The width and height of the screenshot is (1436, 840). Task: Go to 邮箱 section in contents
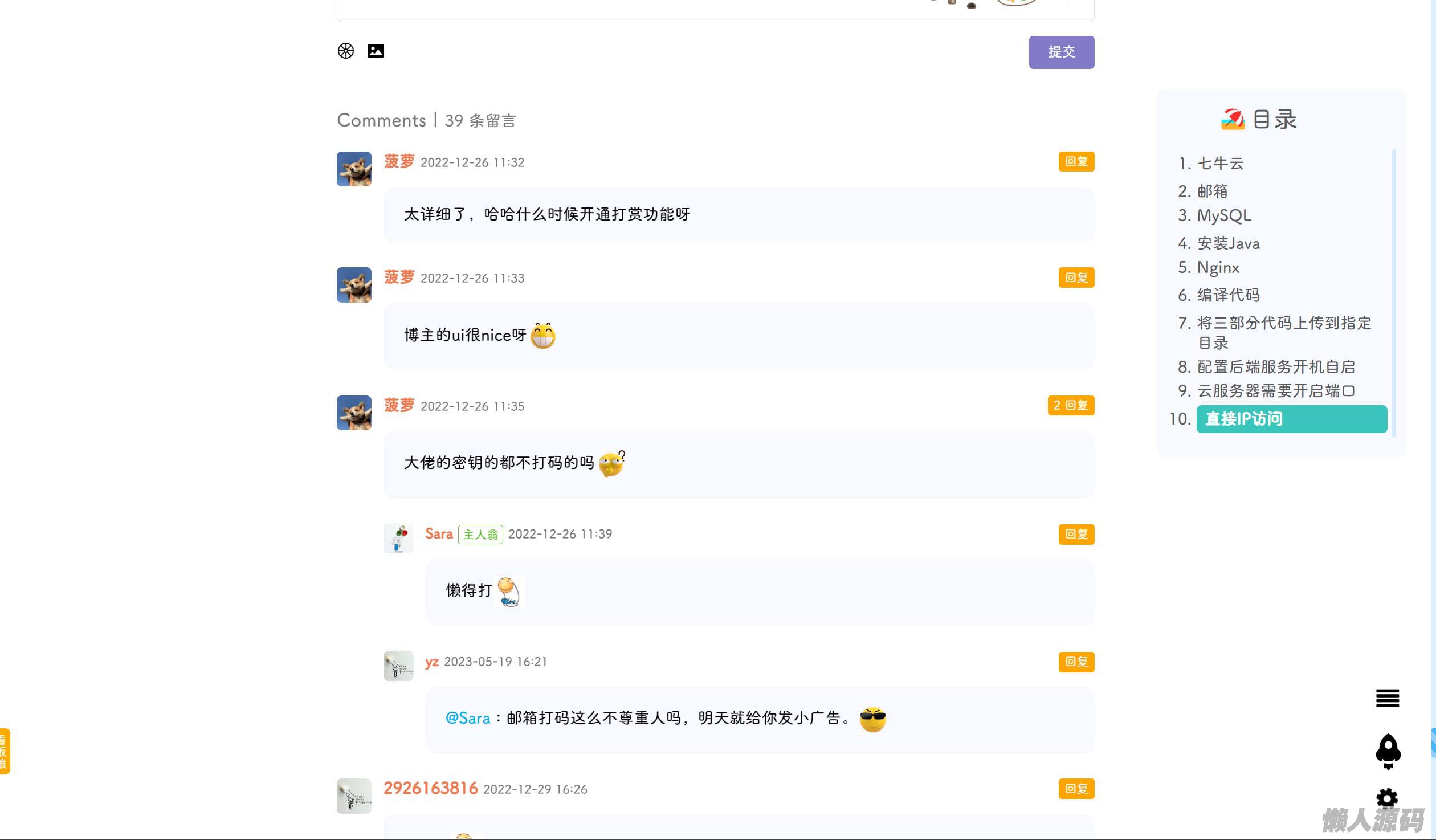[1212, 191]
